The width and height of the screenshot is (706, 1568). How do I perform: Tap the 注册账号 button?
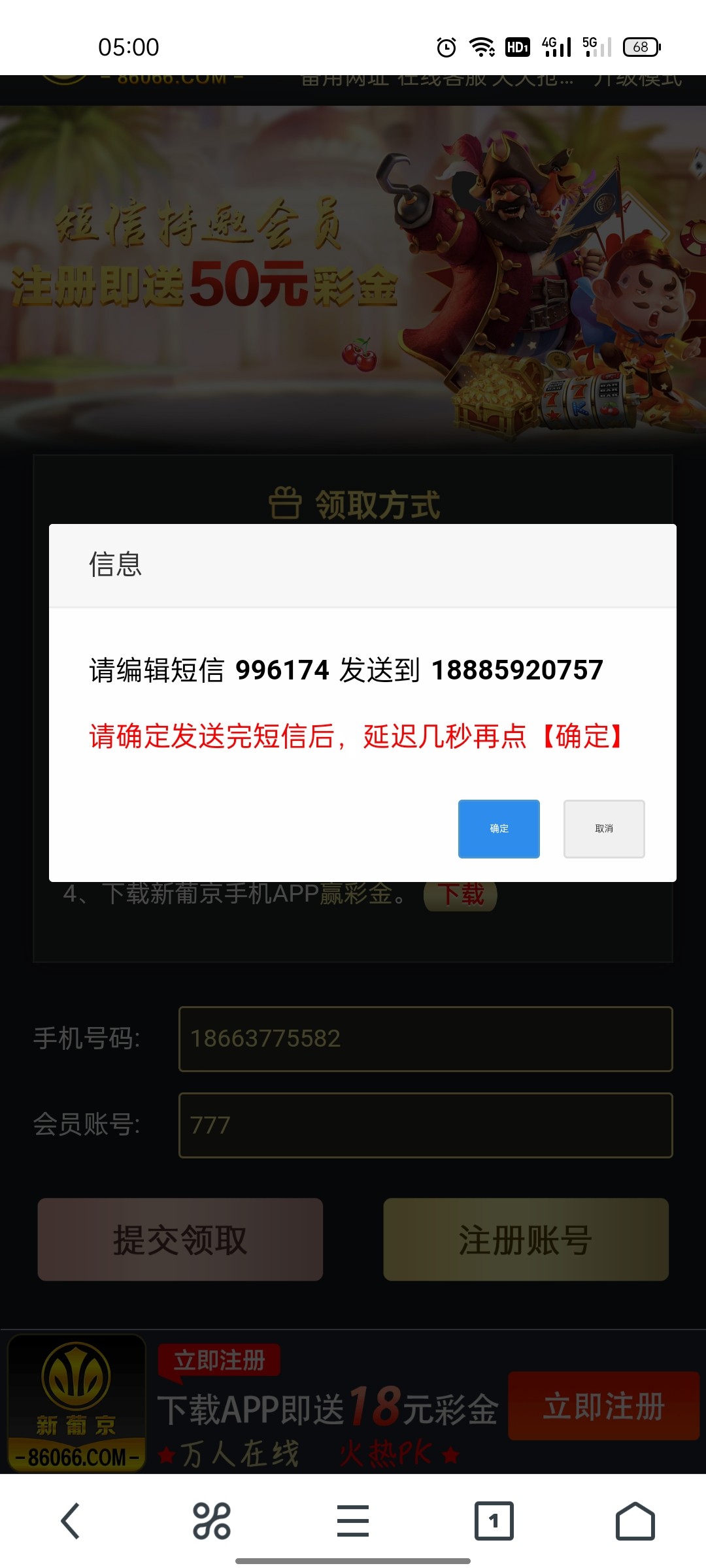coord(526,1240)
